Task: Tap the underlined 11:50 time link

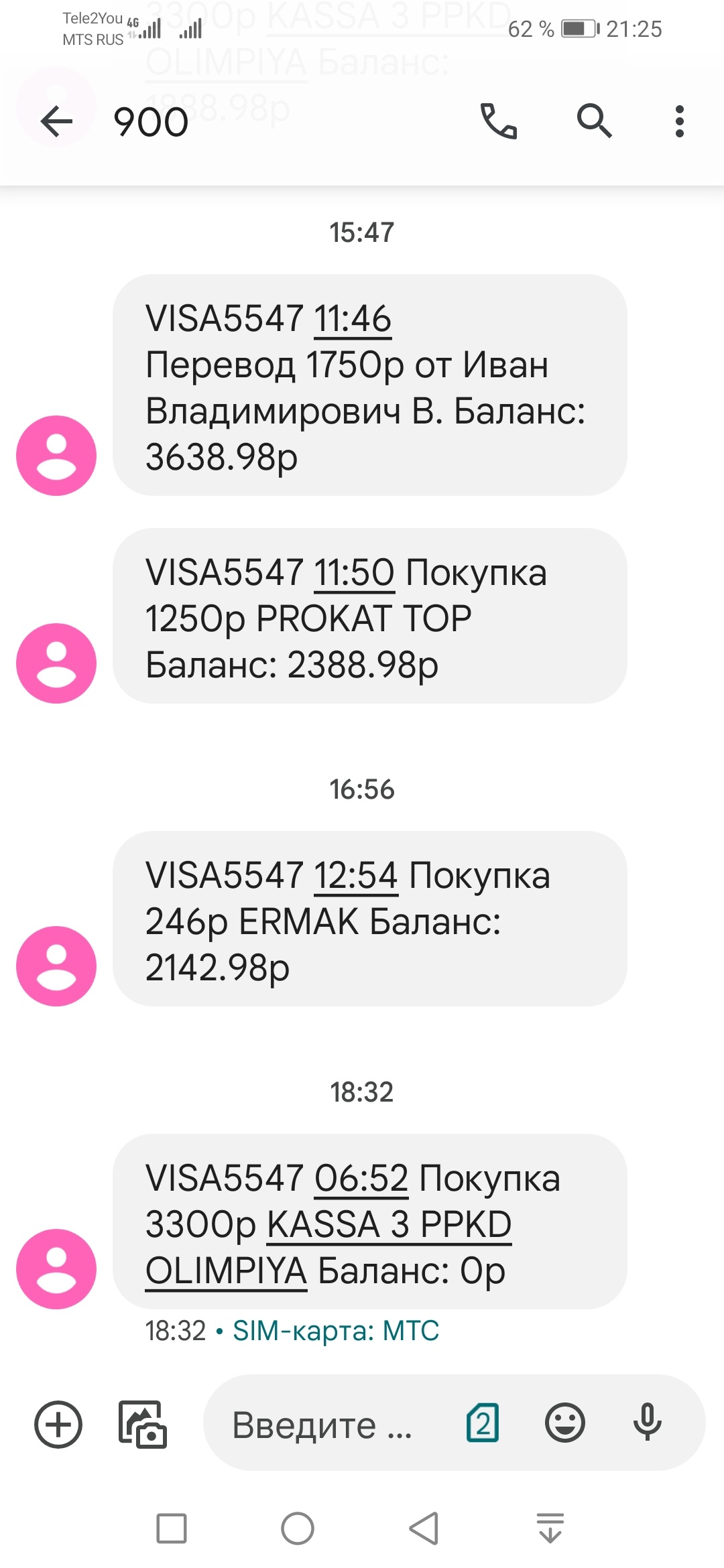Action: tap(354, 573)
